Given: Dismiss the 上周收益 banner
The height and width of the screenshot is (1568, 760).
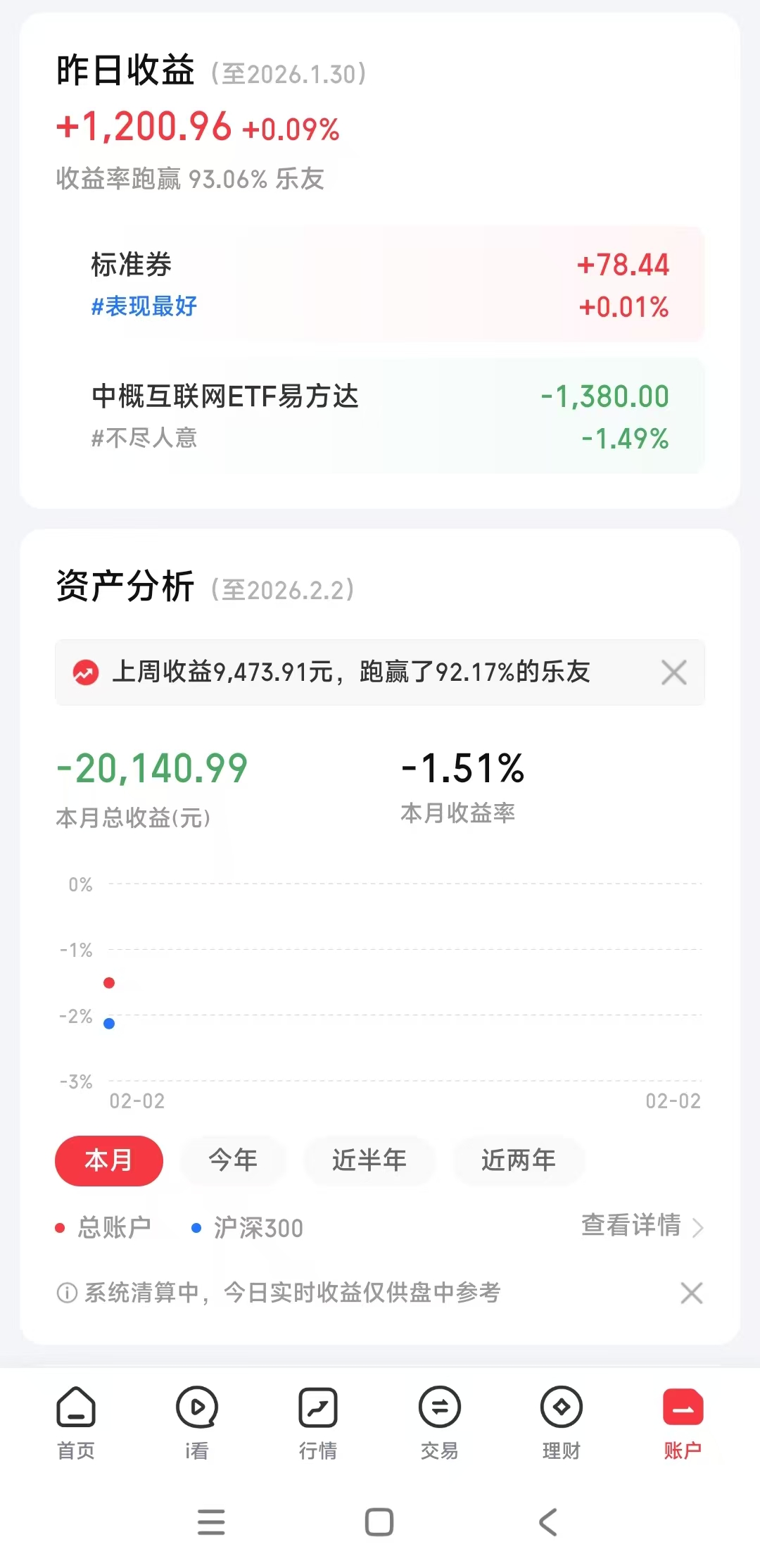Looking at the screenshot, I should click(x=673, y=672).
